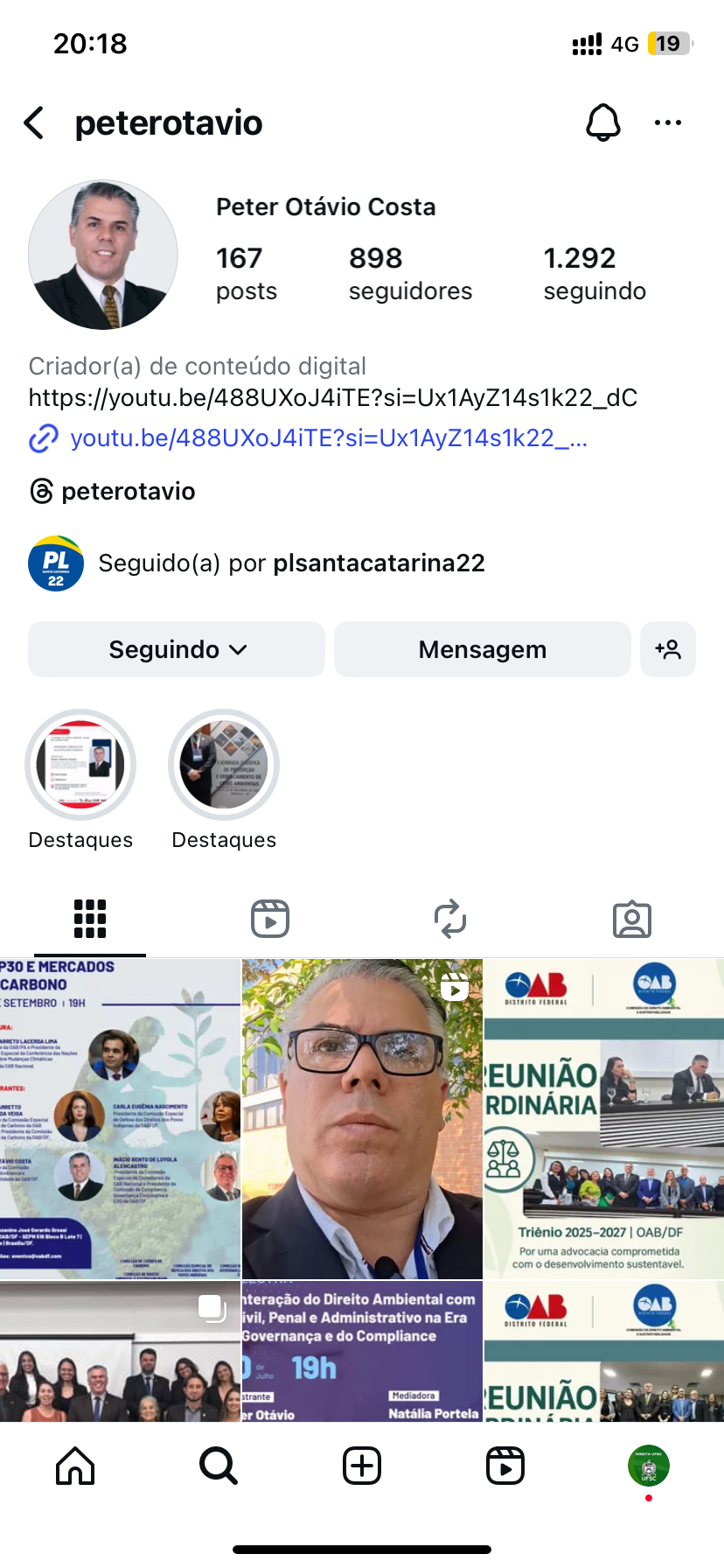Open the three-dot overflow menu
The height and width of the screenshot is (1568, 724).
668,123
